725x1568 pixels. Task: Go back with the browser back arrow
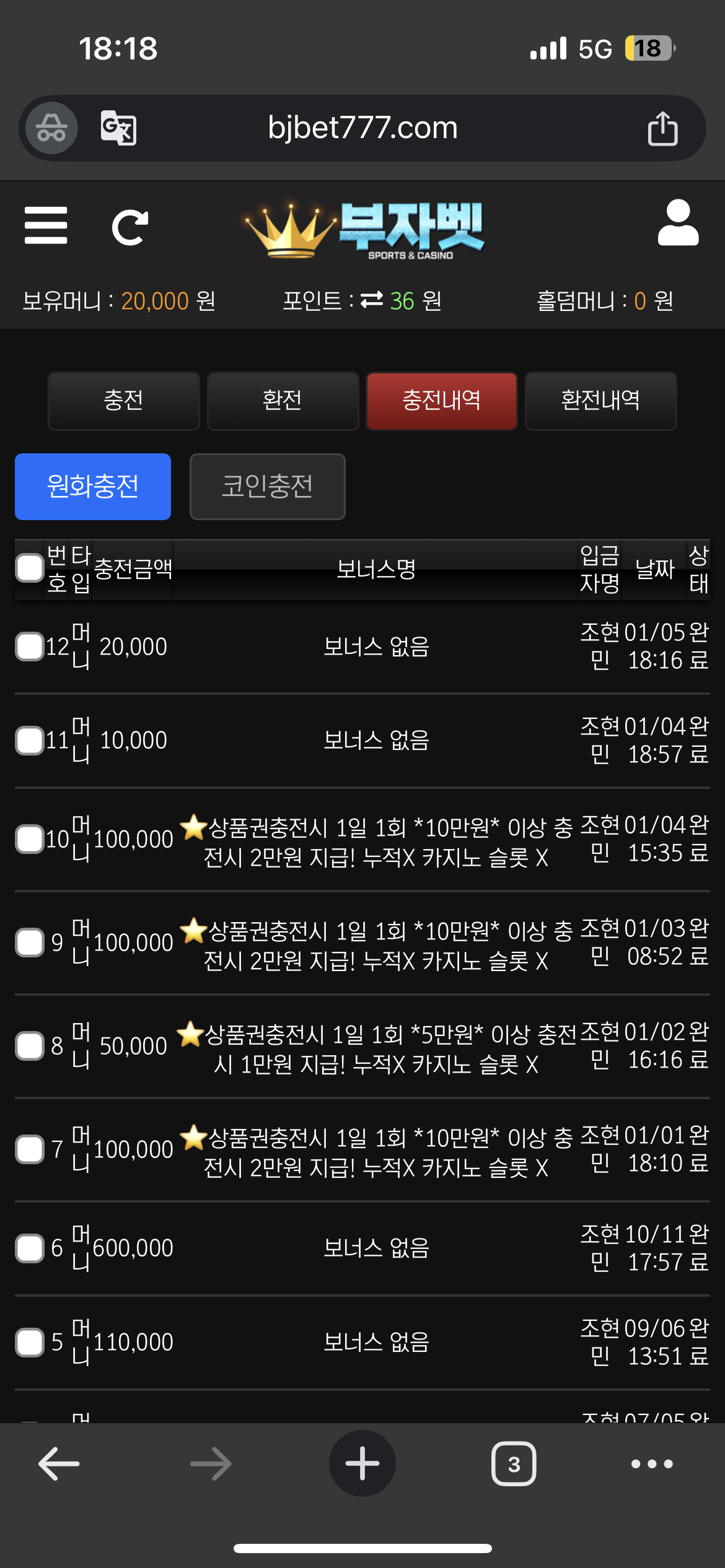pos(59,1464)
